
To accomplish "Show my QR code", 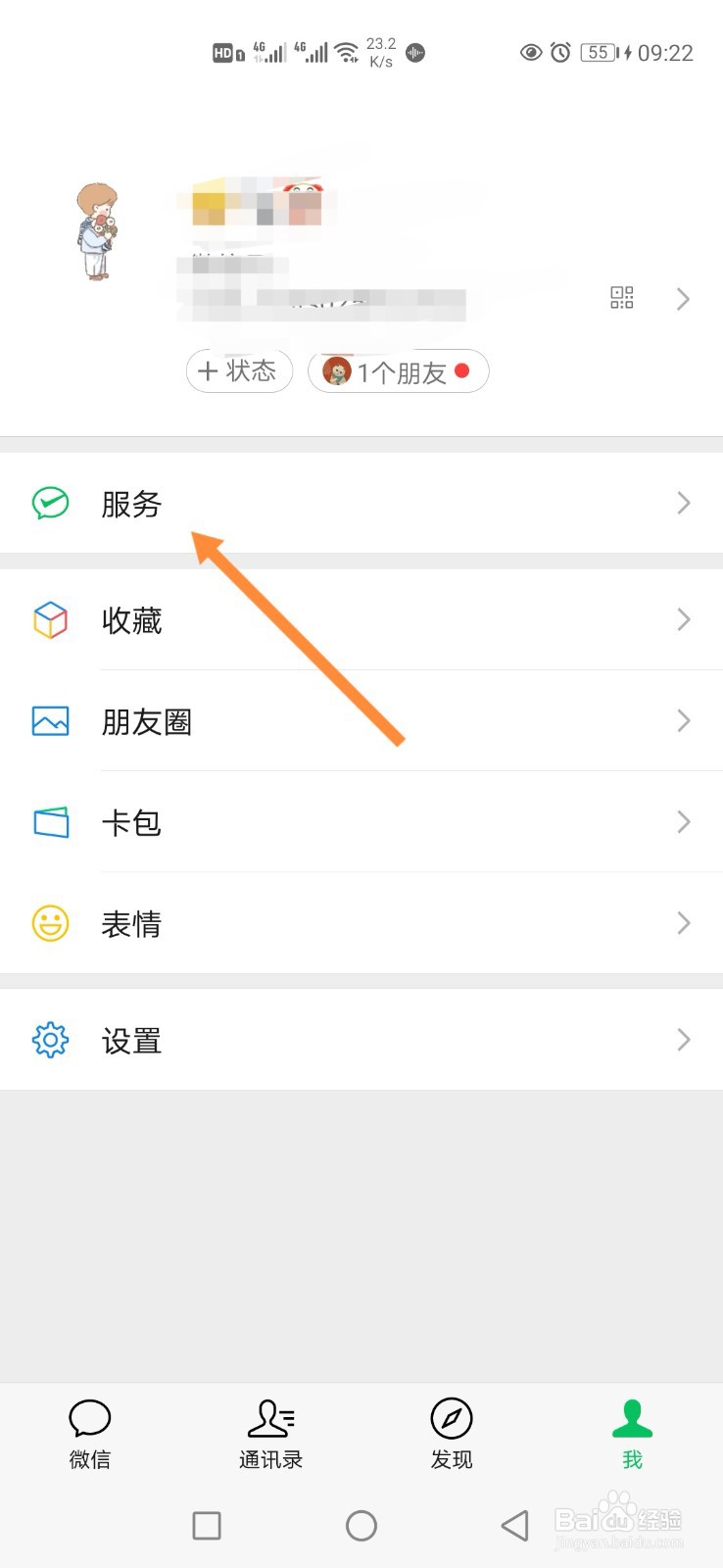I will click(x=621, y=298).
